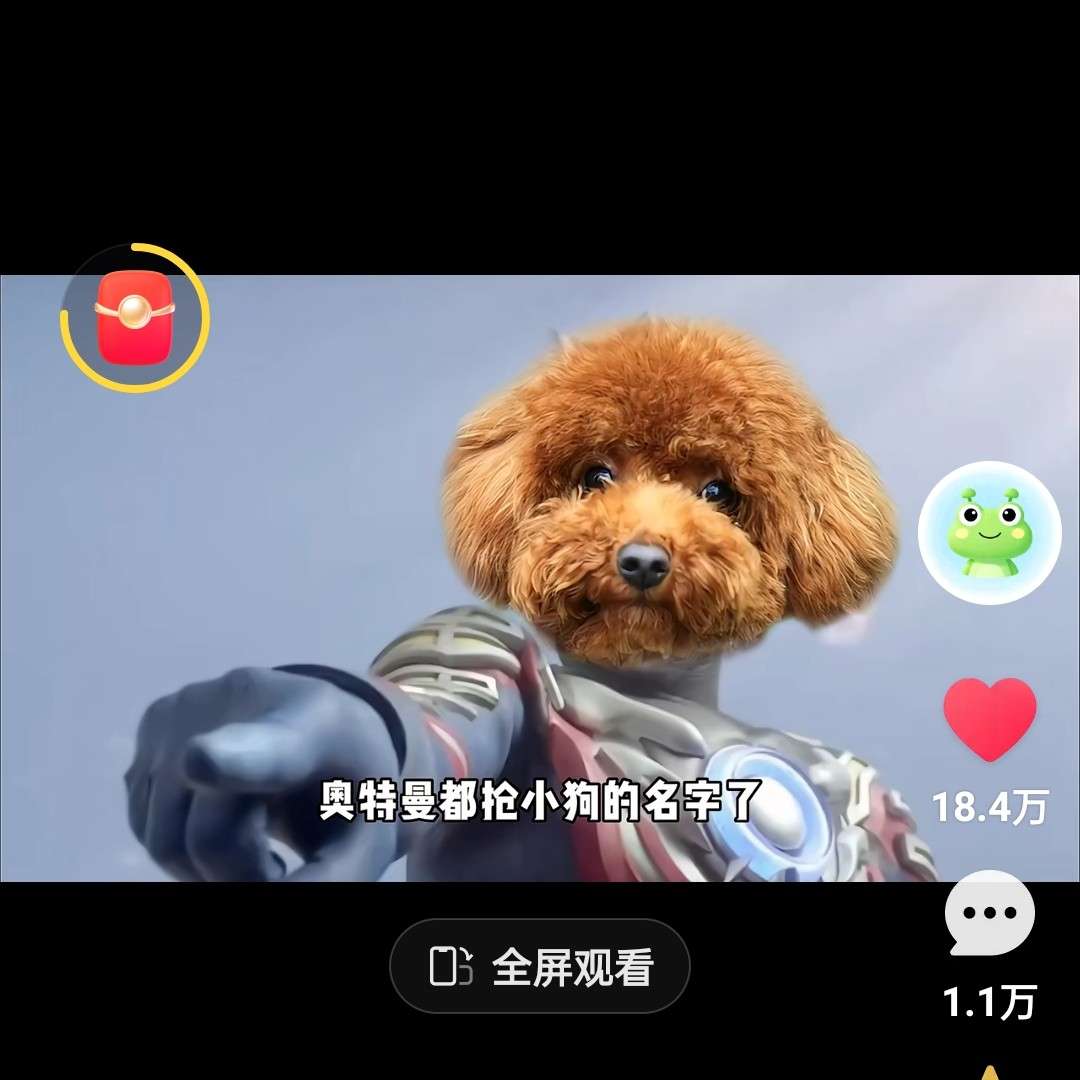This screenshot has width=1080, height=1080.
Task: Open the frog avatar profile
Action: click(x=989, y=533)
